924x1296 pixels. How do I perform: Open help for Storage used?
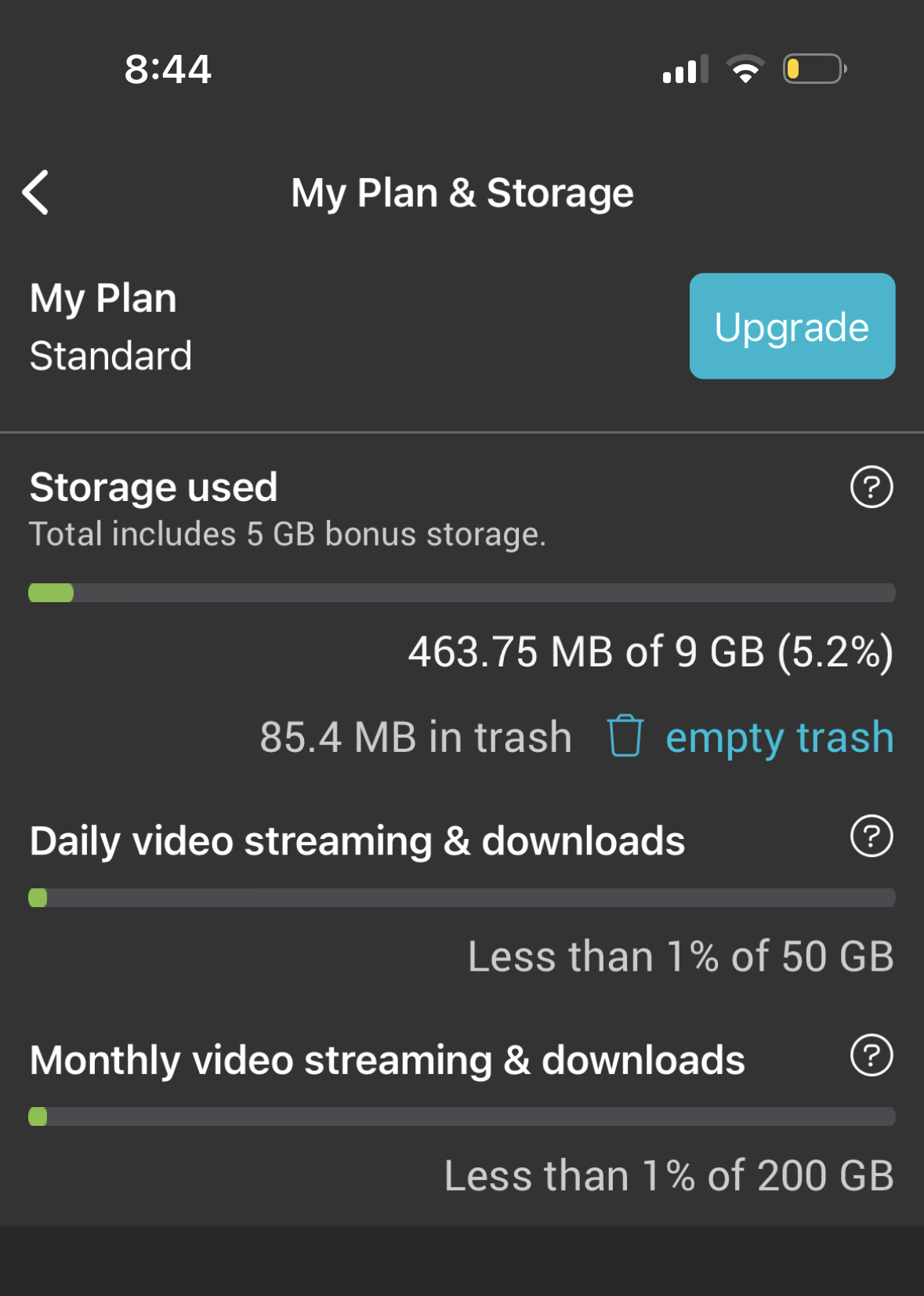click(x=871, y=487)
